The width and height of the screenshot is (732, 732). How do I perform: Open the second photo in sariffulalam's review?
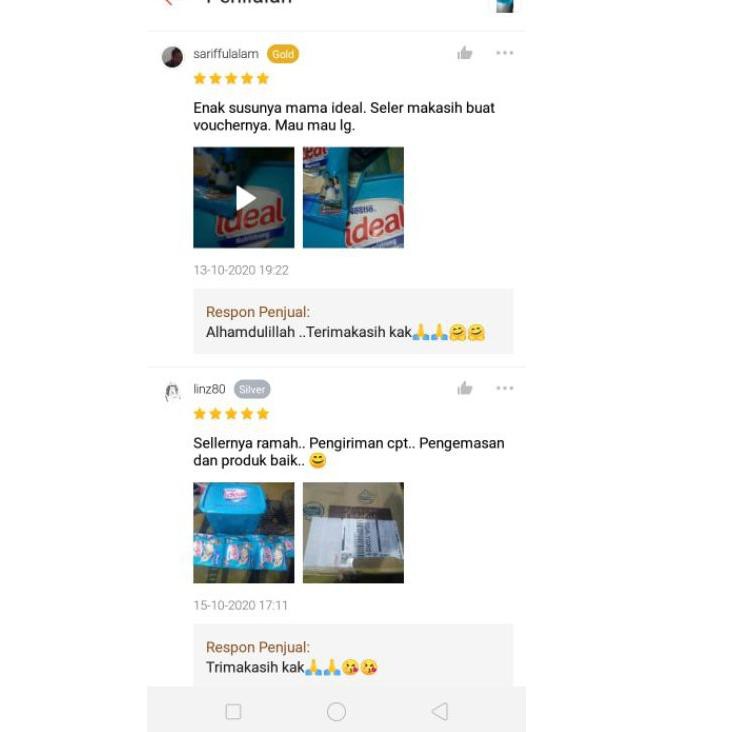[353, 198]
